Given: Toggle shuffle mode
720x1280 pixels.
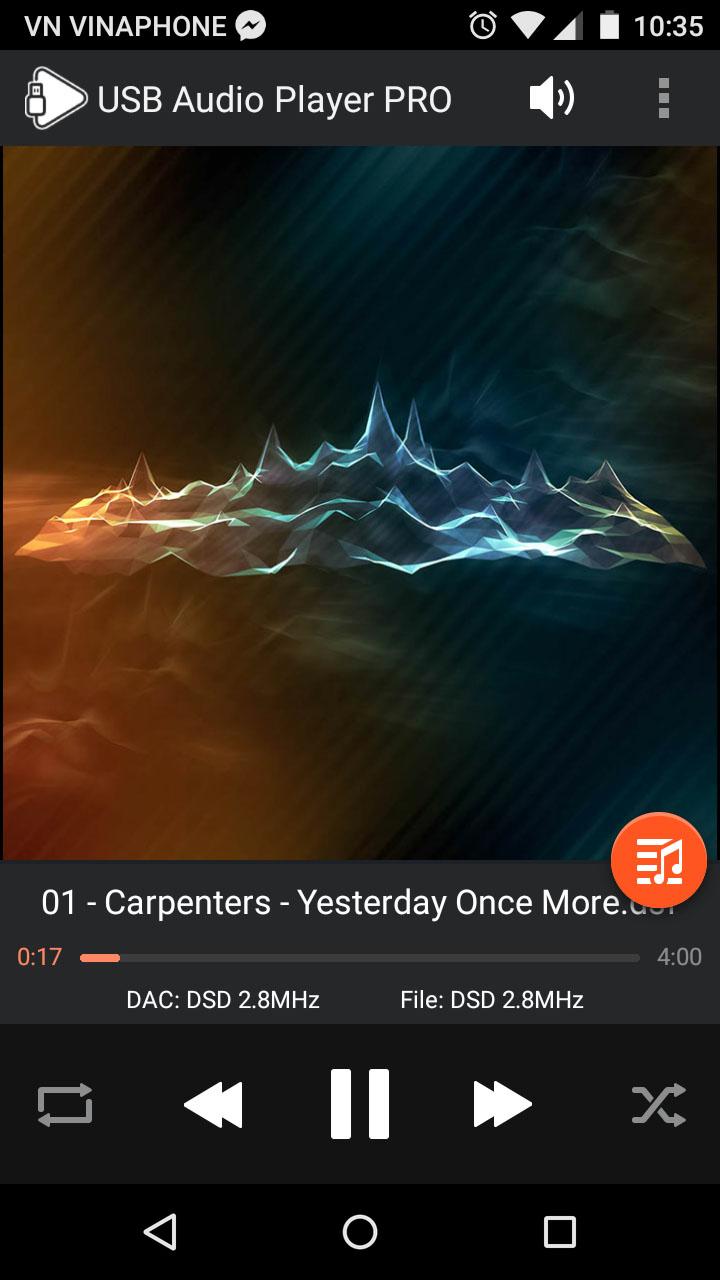Looking at the screenshot, I should pyautogui.click(x=658, y=1104).
